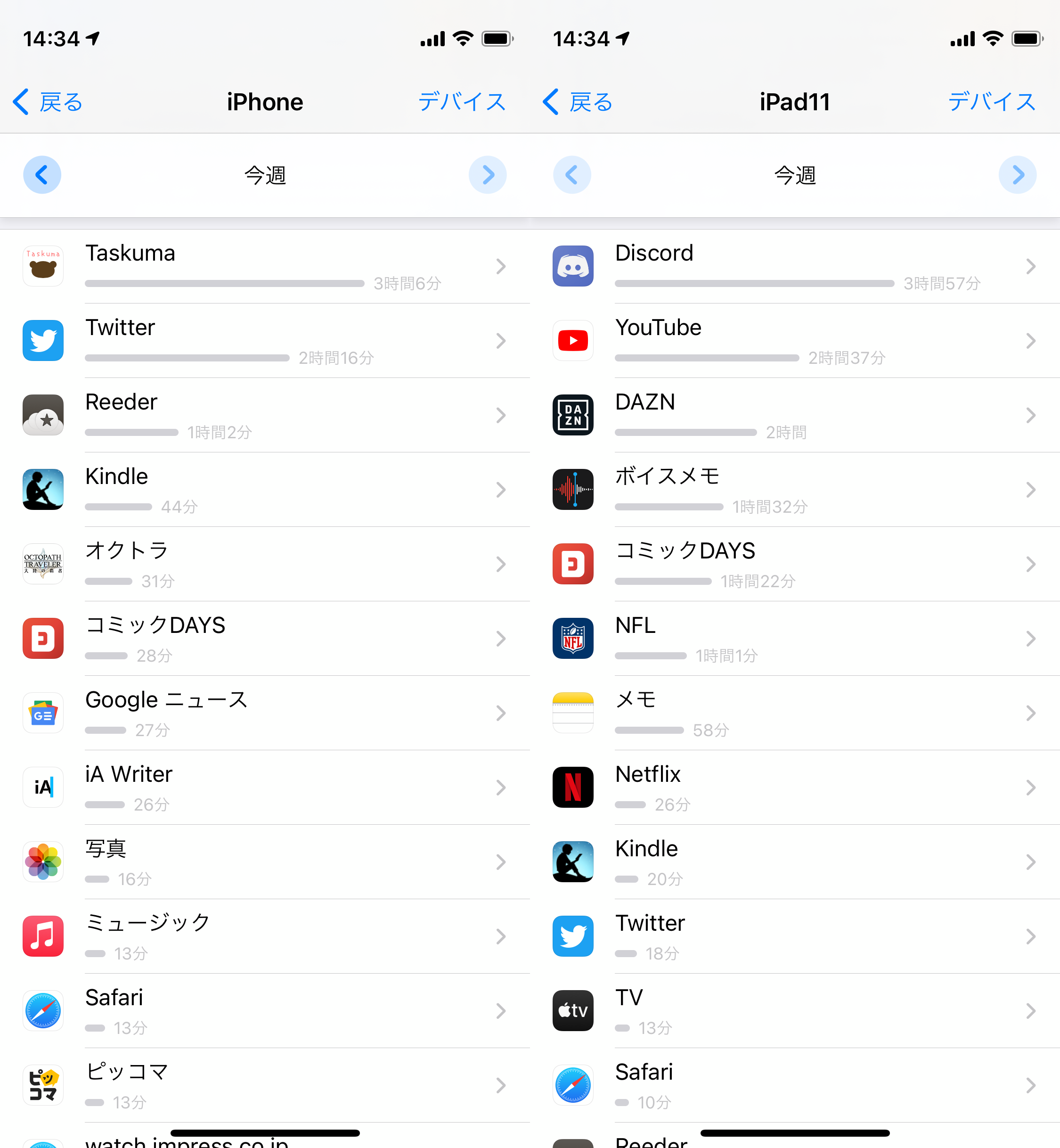Open the Reeder app icon
This screenshot has height=1148, width=1060.
point(43,415)
